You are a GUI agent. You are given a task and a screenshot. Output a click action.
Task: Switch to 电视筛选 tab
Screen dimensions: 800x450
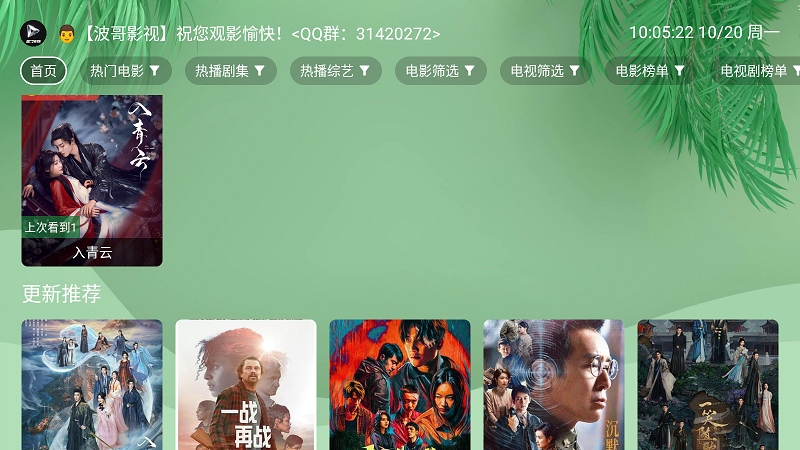click(x=545, y=71)
